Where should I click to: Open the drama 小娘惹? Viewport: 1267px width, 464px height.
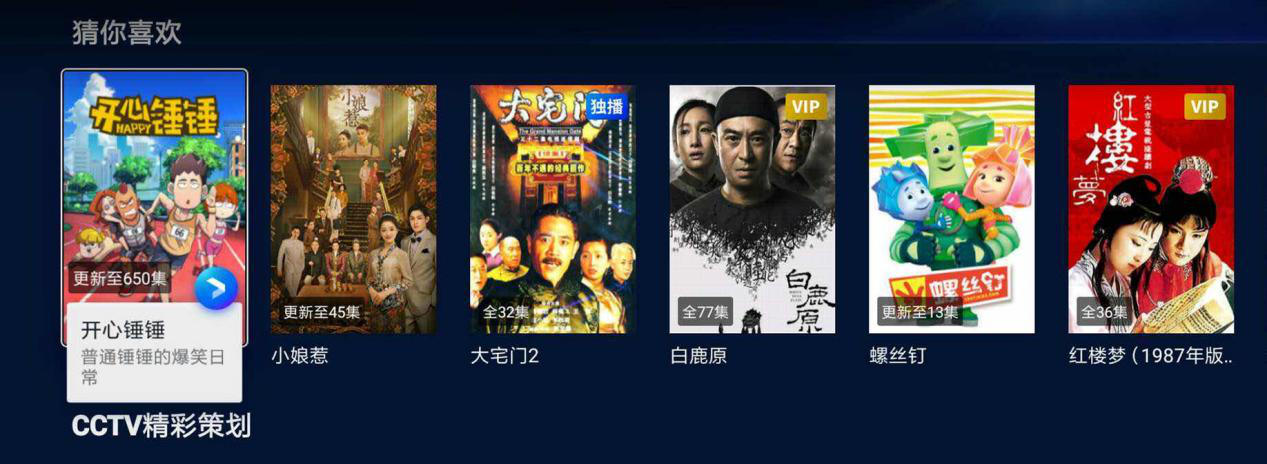pos(353,209)
